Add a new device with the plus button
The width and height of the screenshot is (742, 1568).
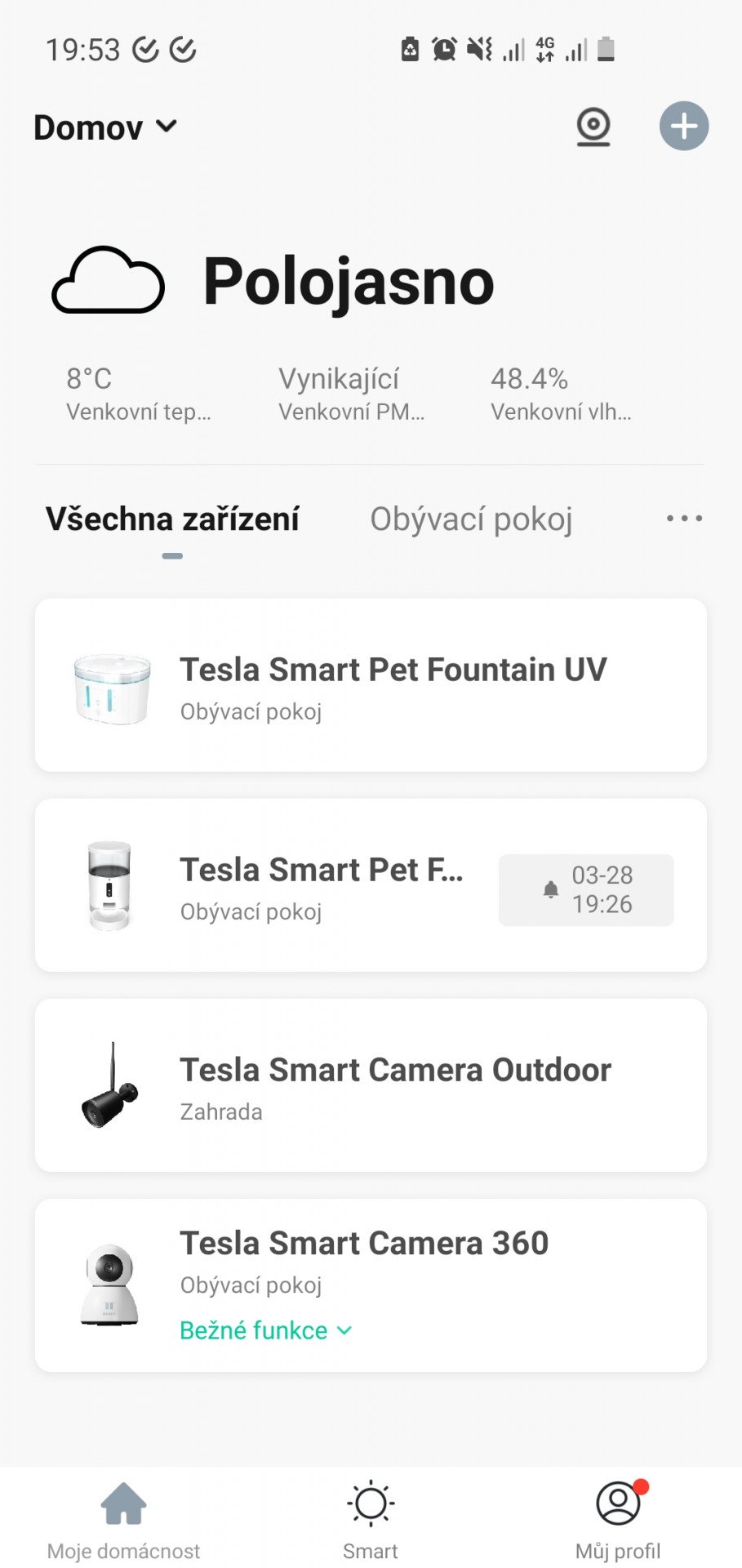[683, 126]
